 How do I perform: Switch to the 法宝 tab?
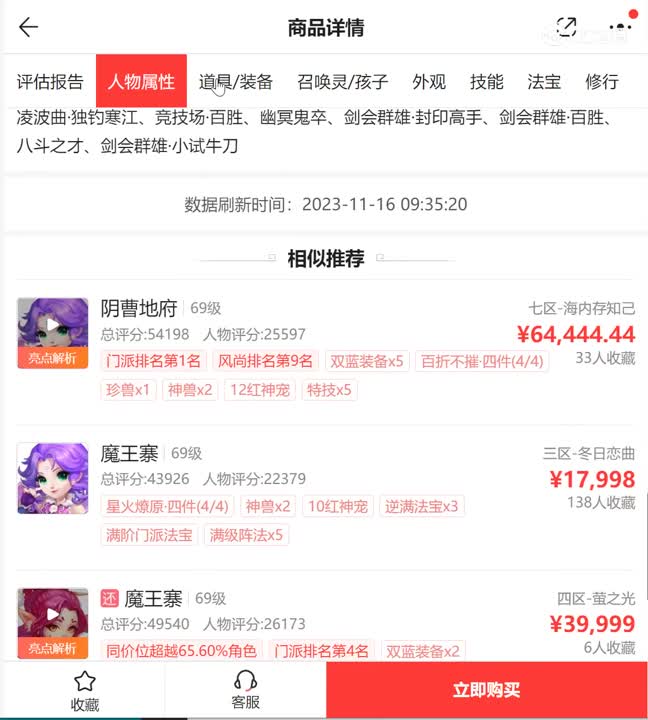(544, 82)
